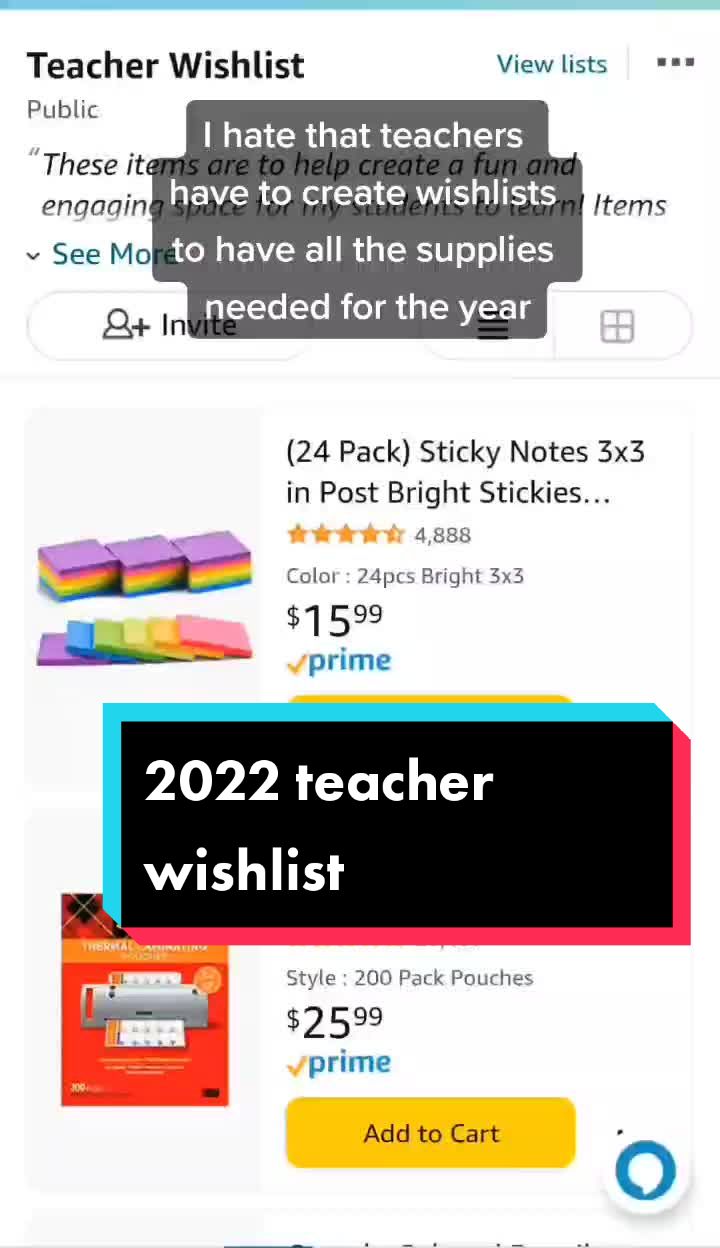
Task: Open the three-dot overflow menu
Action: pos(675,63)
